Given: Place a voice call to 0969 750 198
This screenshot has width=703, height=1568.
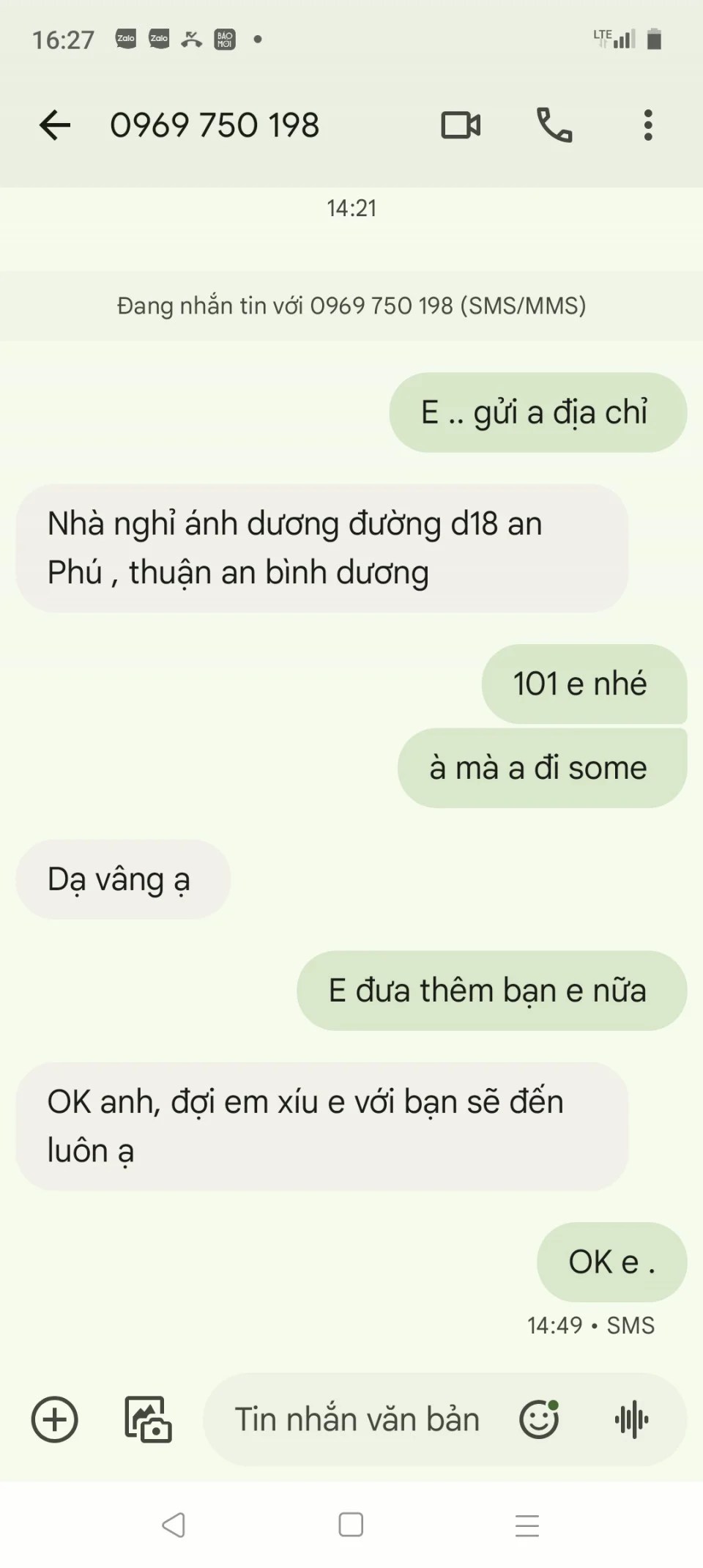Looking at the screenshot, I should [x=554, y=125].
